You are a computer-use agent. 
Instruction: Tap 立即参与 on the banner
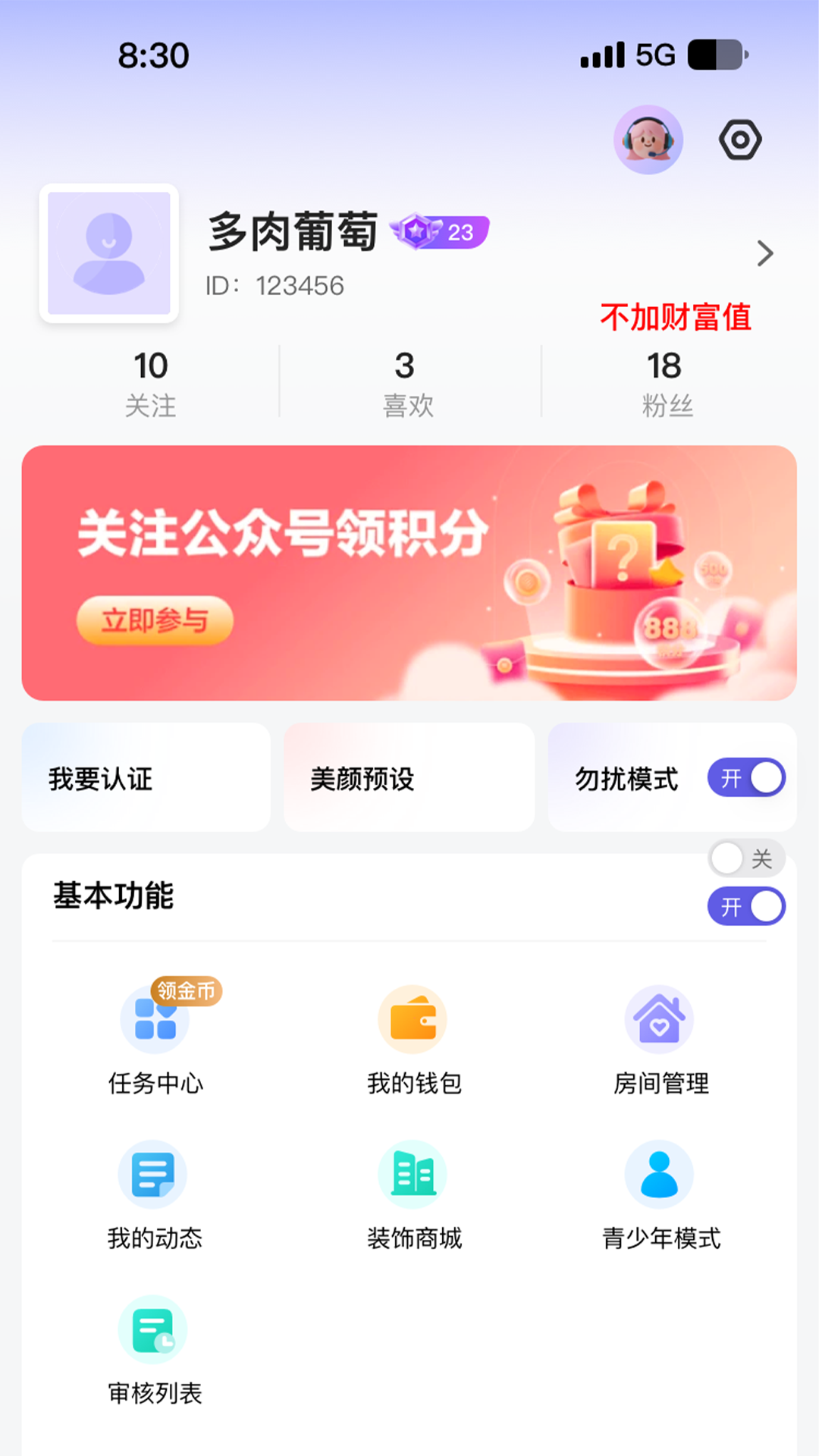click(x=155, y=620)
